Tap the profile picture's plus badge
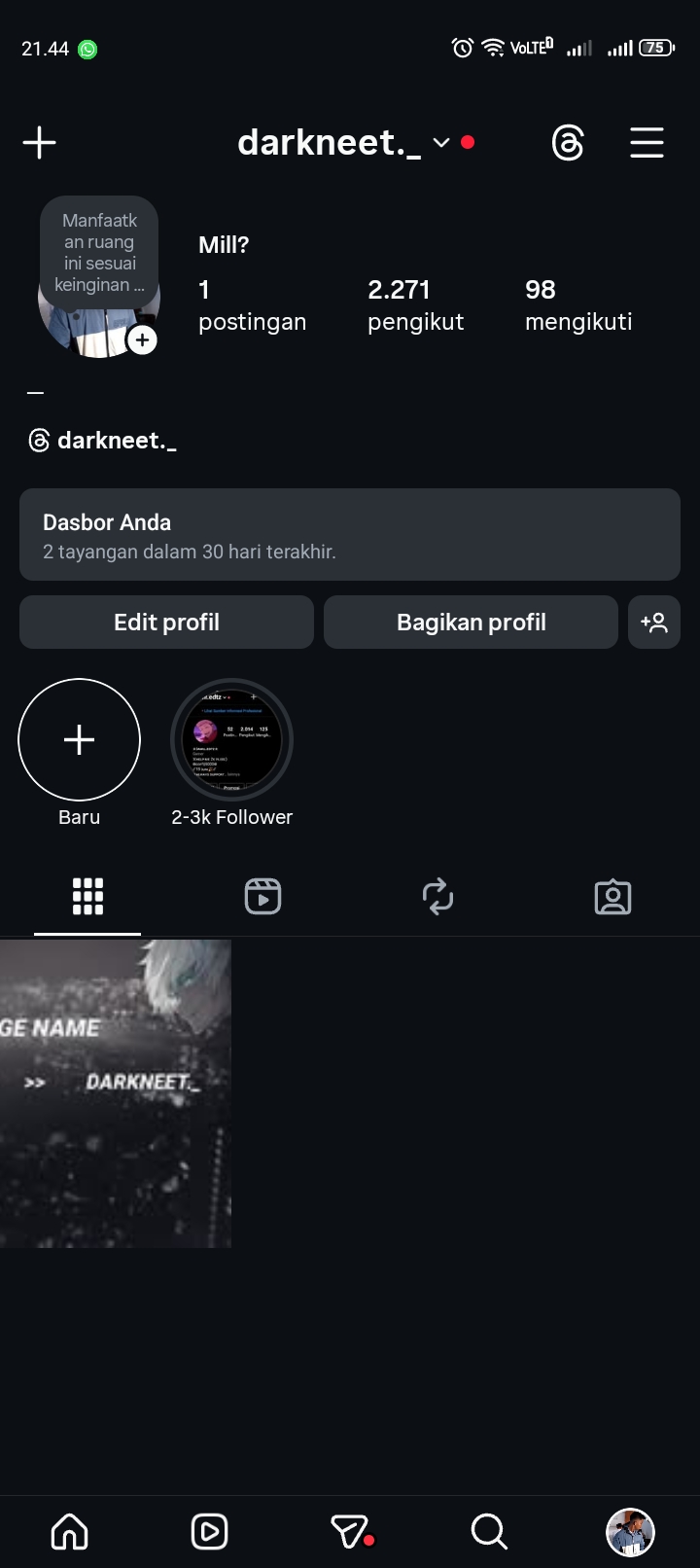This screenshot has height=1568, width=700. 142,339
